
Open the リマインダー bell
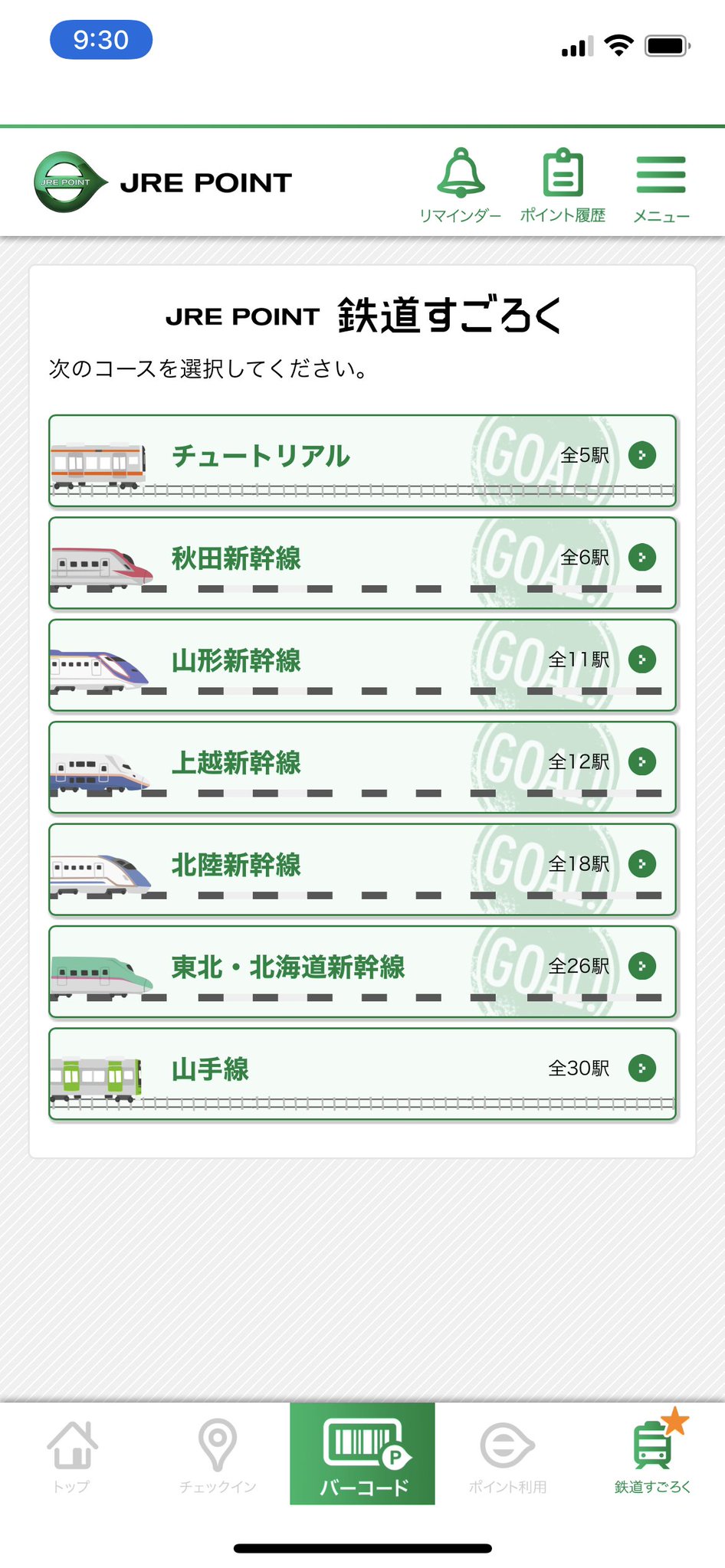click(461, 185)
